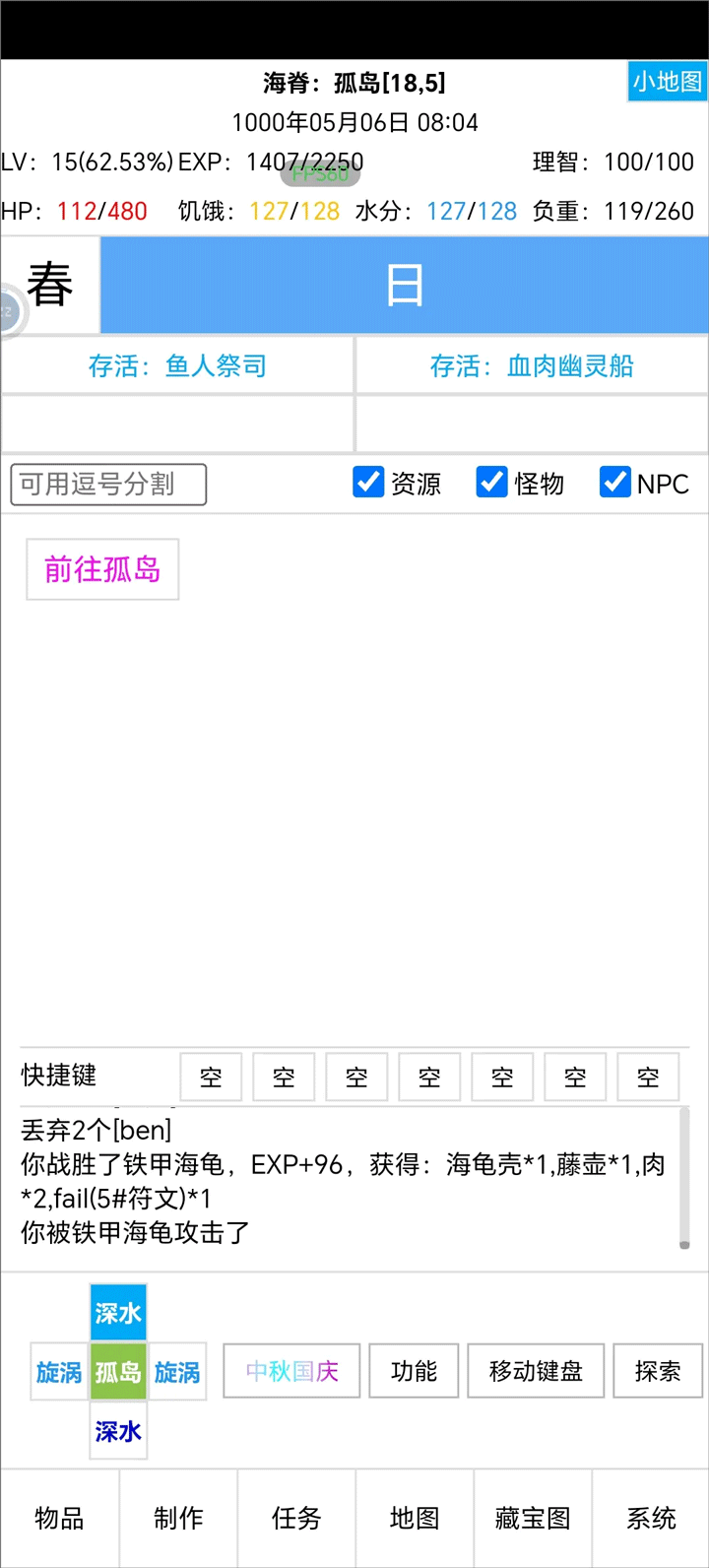
Task: Select the 鱼人祭司 target
Action: 177,366
